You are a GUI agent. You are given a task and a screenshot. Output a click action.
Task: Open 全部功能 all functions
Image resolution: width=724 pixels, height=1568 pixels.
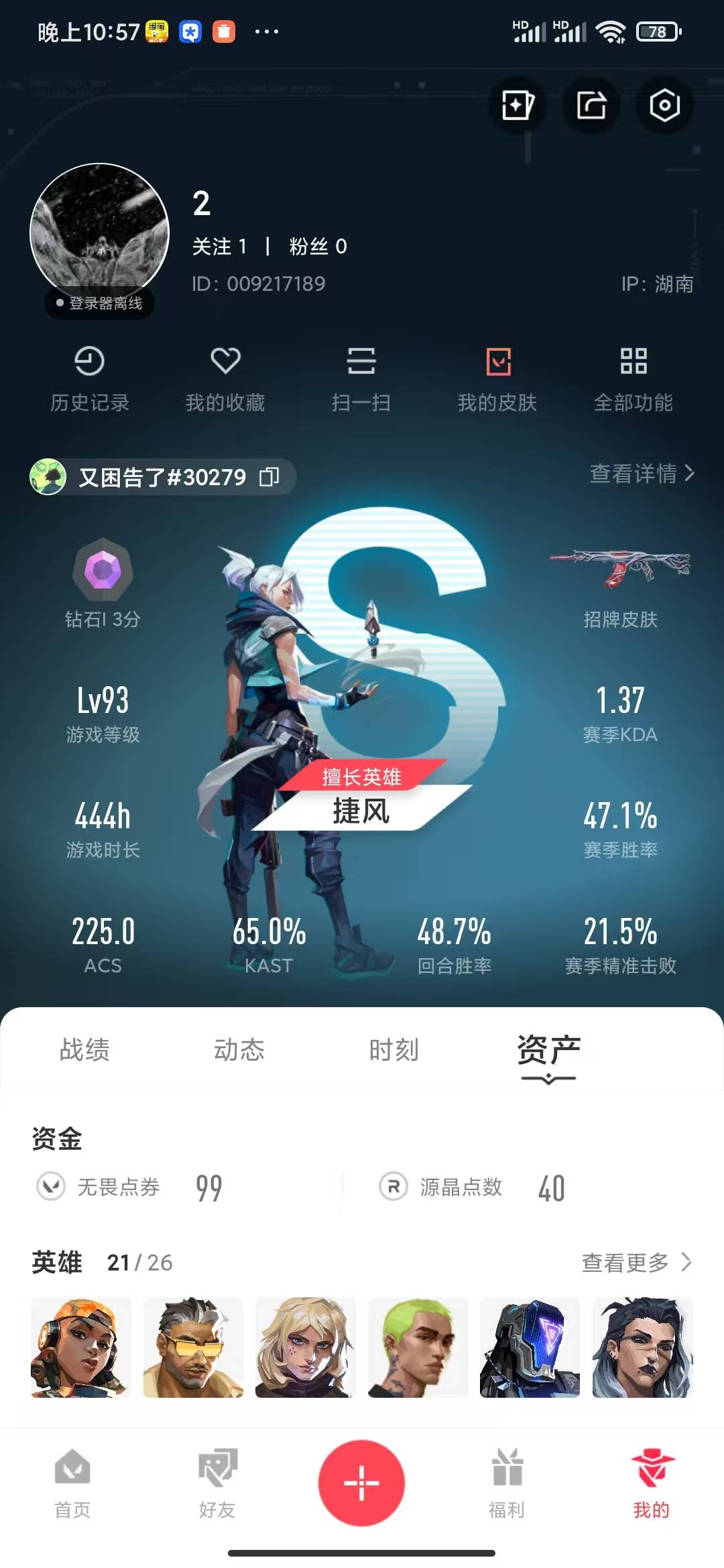point(633,379)
